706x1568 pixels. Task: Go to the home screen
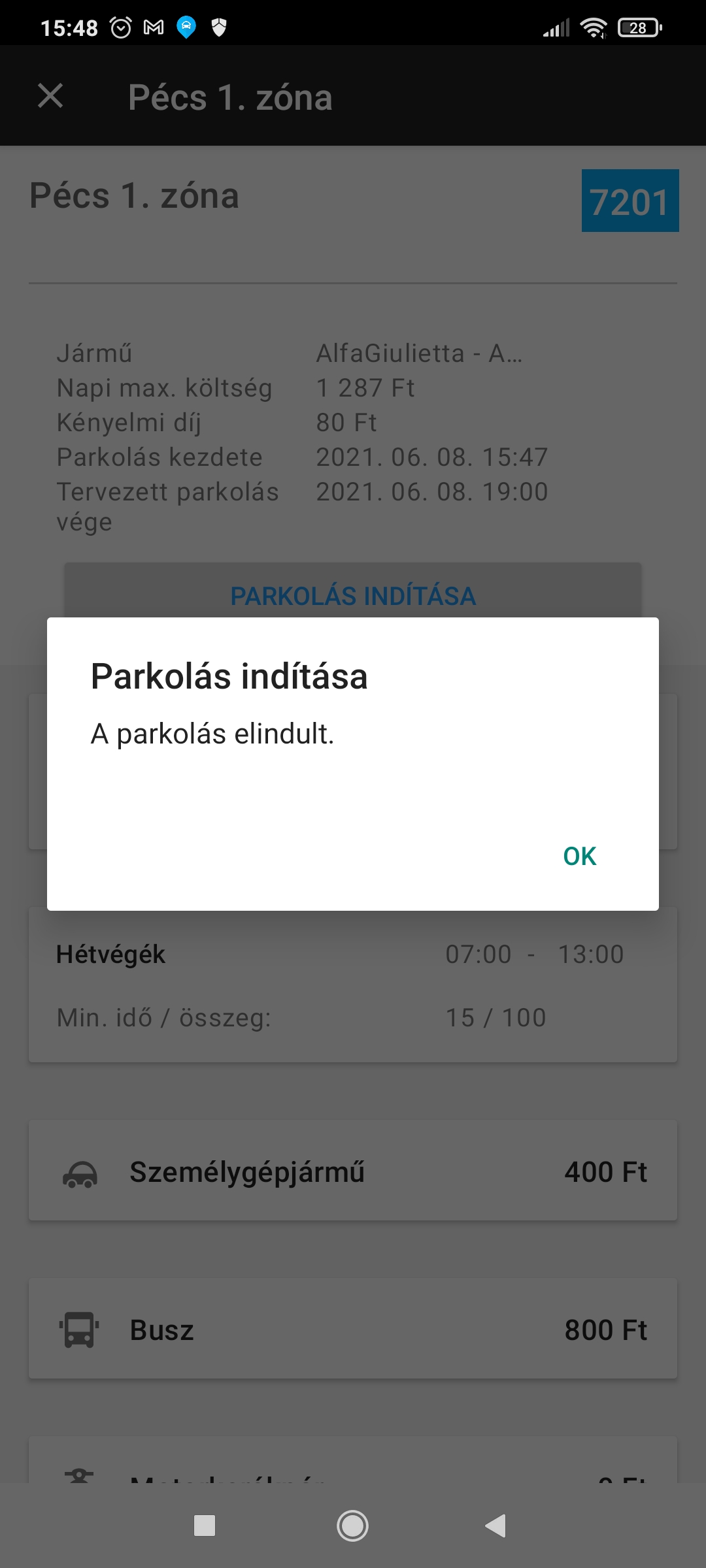352,1526
